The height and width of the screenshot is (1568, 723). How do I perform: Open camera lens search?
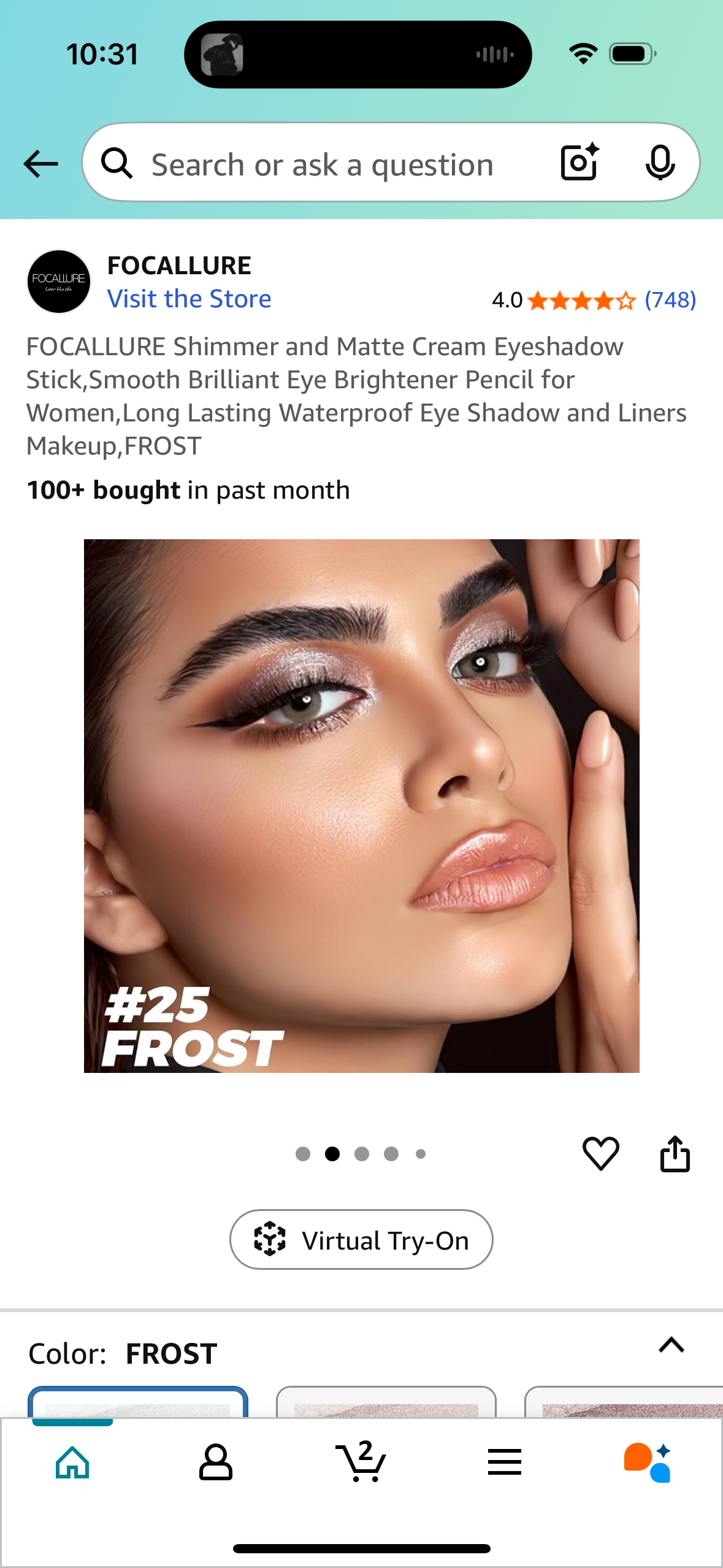[x=580, y=163]
